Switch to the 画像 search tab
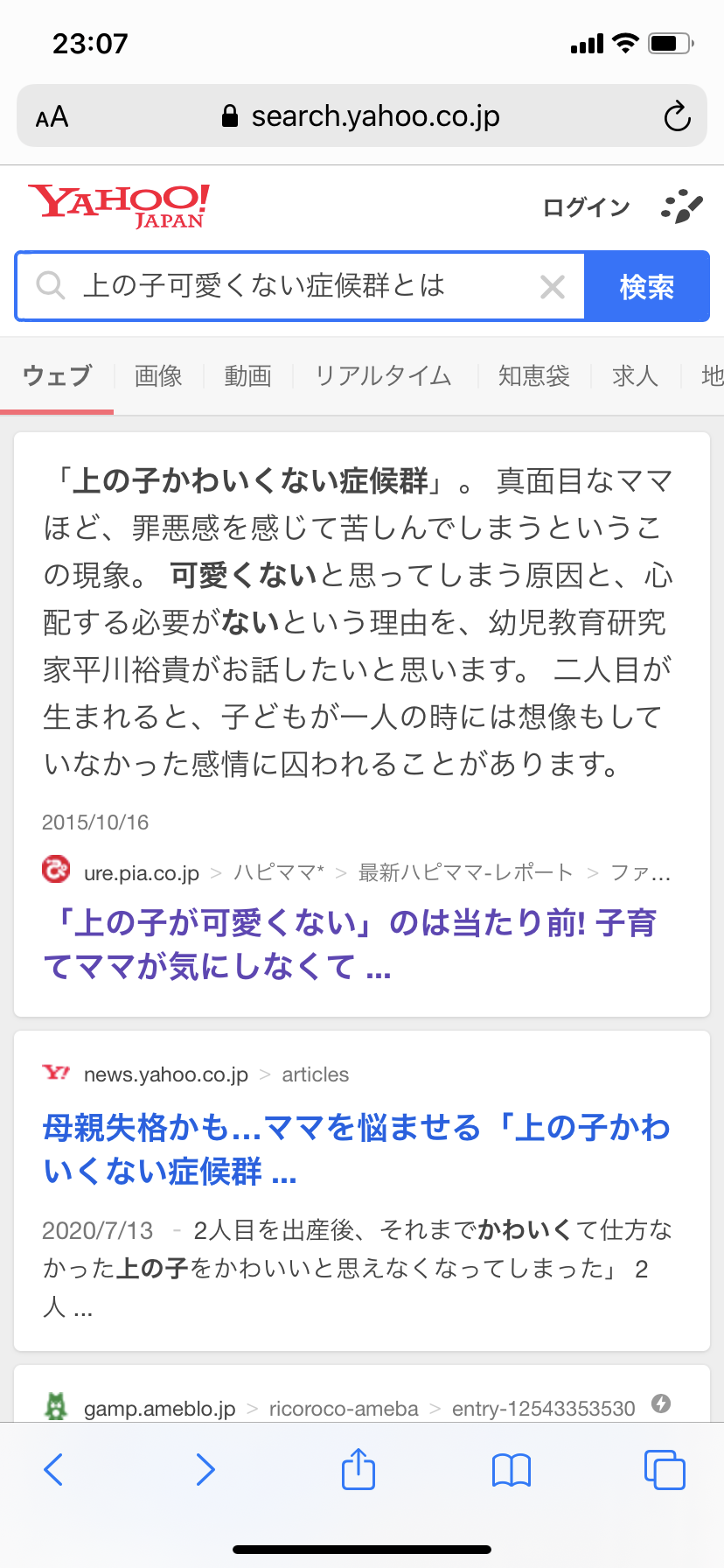The width and height of the screenshot is (724, 1568). pyautogui.click(x=157, y=376)
